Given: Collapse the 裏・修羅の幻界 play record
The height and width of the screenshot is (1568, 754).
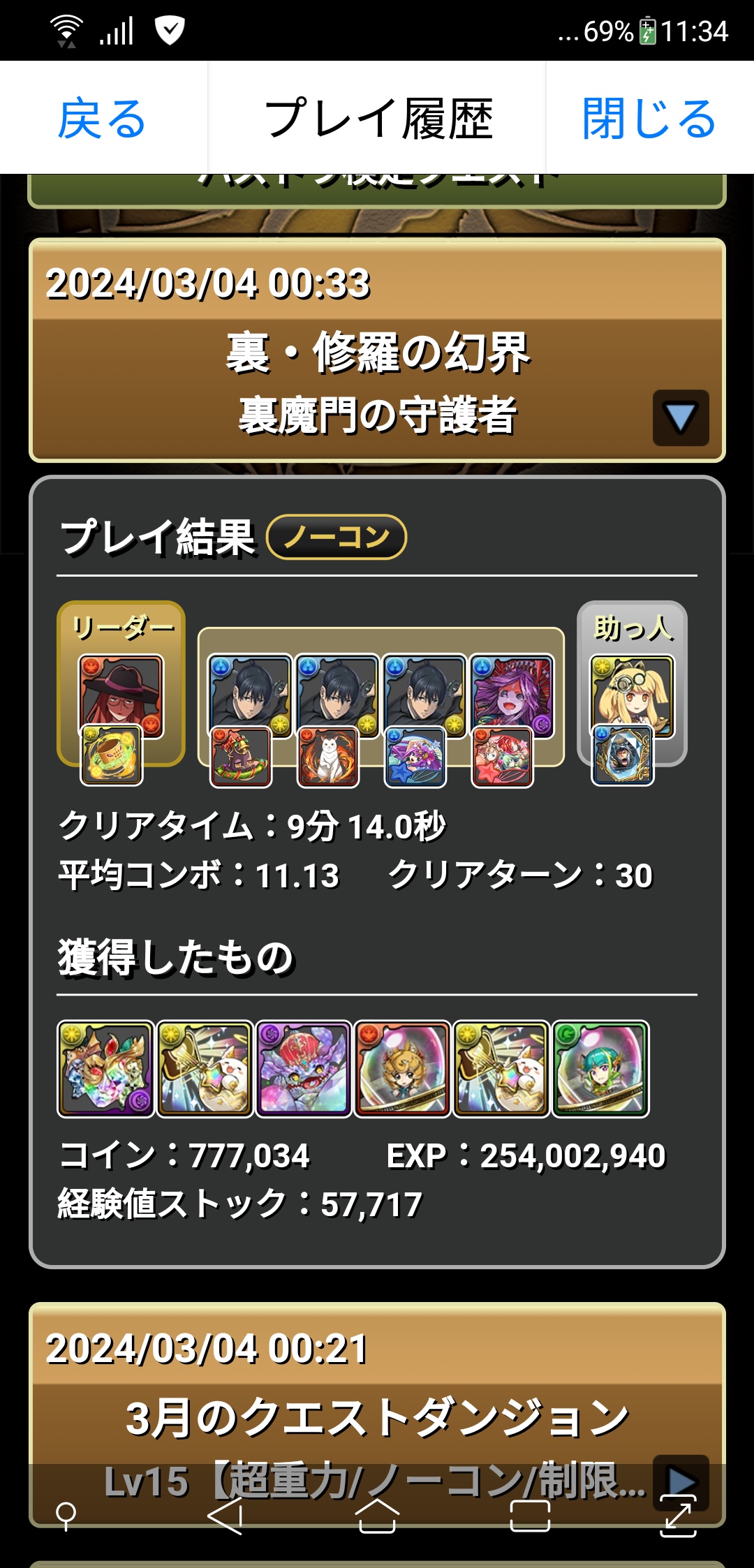Looking at the screenshot, I should coord(681,417).
